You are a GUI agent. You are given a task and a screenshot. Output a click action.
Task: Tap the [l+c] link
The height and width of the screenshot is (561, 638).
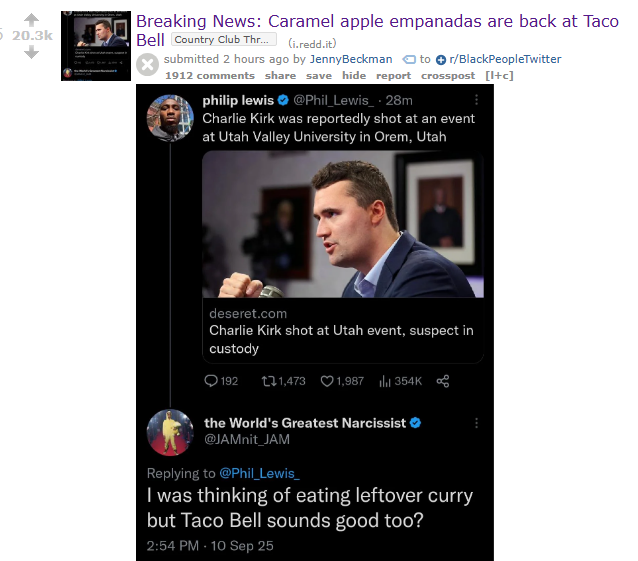point(499,75)
